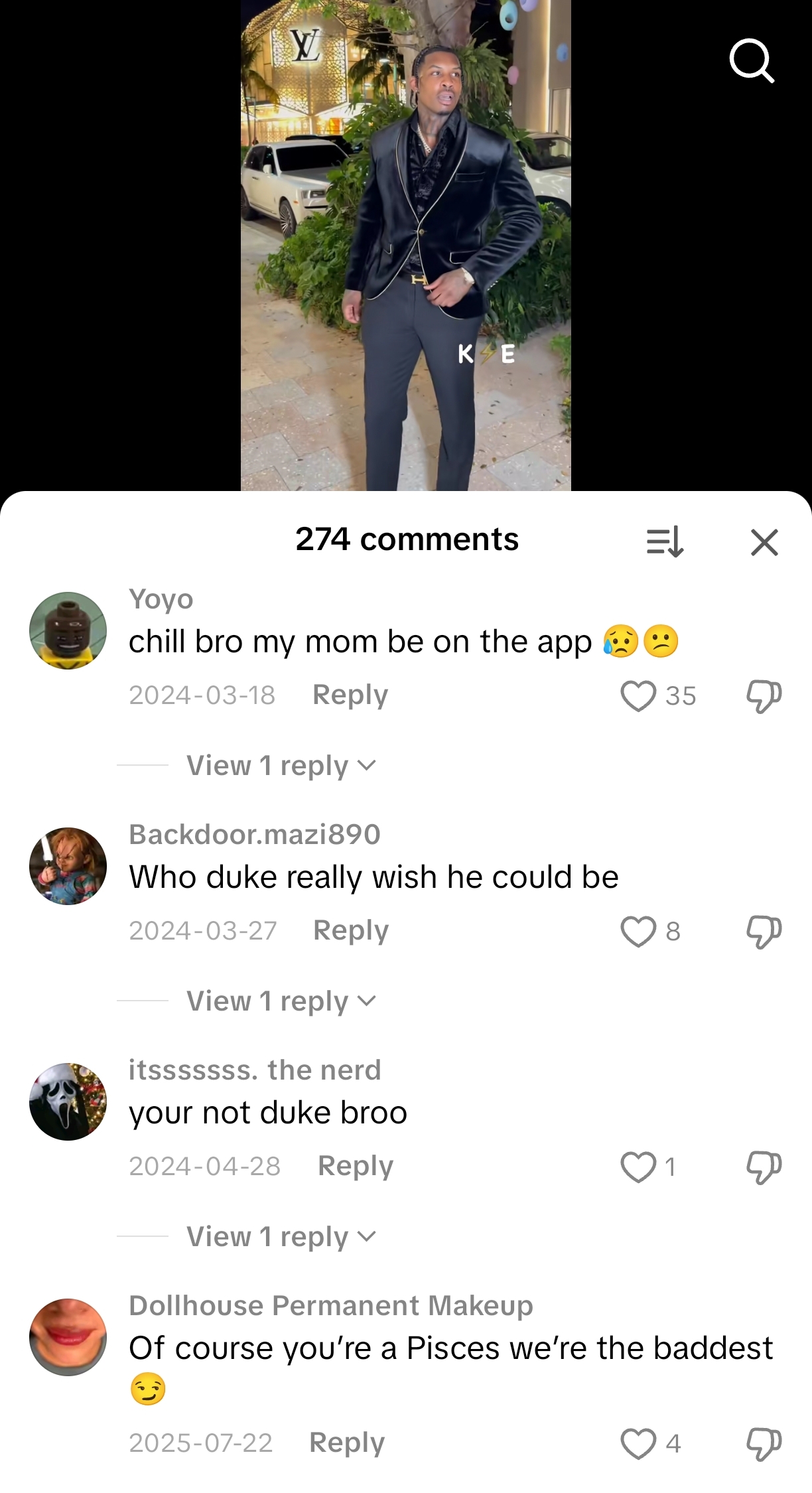This screenshot has width=812, height=1493.
Task: Expand the reply under "your not duke broo"
Action: [x=281, y=1237]
